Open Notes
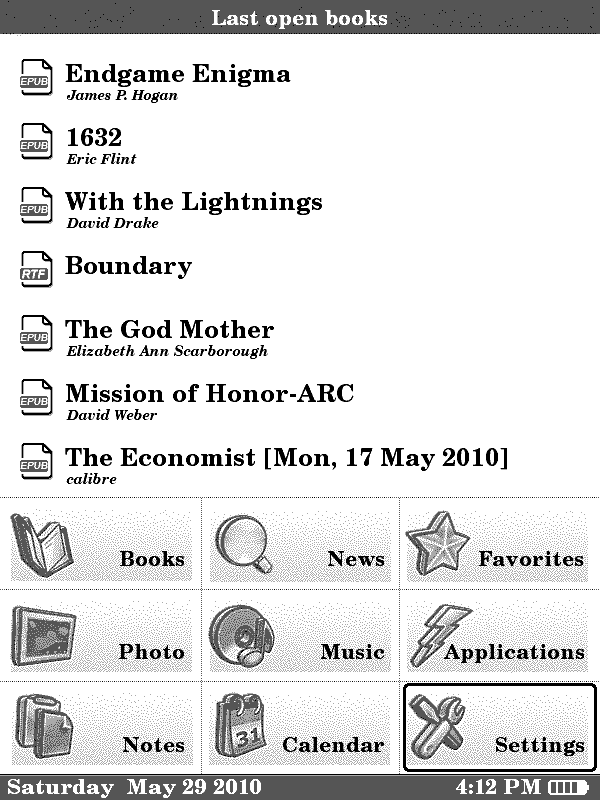This screenshot has height=800, width=600. point(100,730)
